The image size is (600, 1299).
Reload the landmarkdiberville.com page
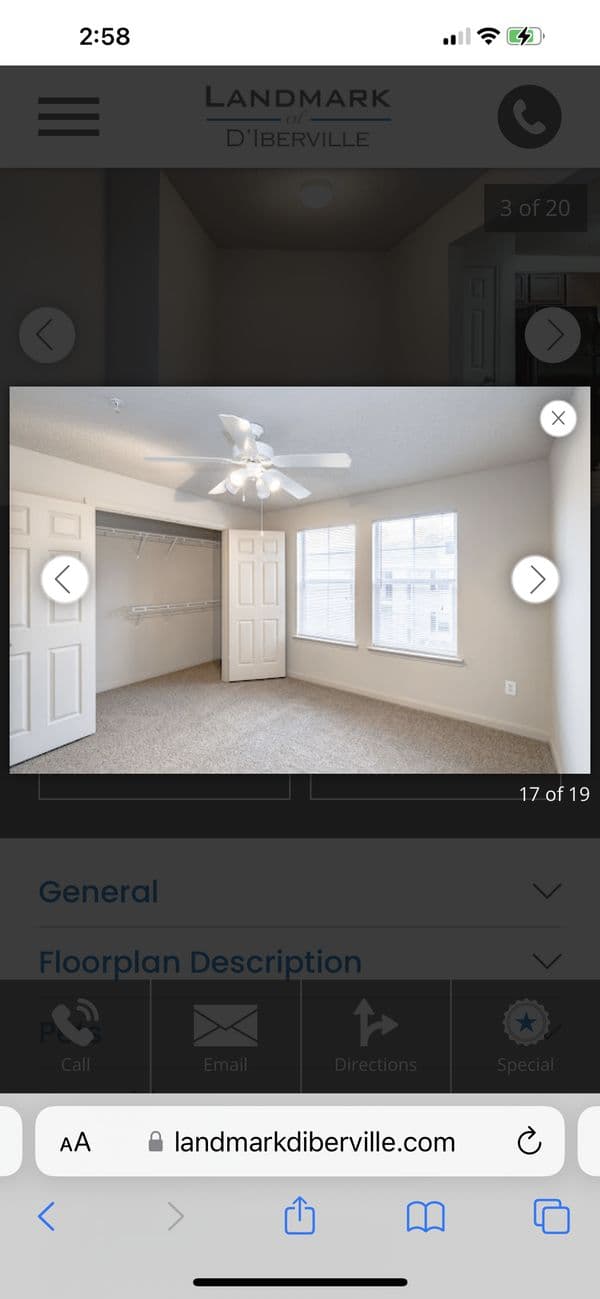point(529,1142)
